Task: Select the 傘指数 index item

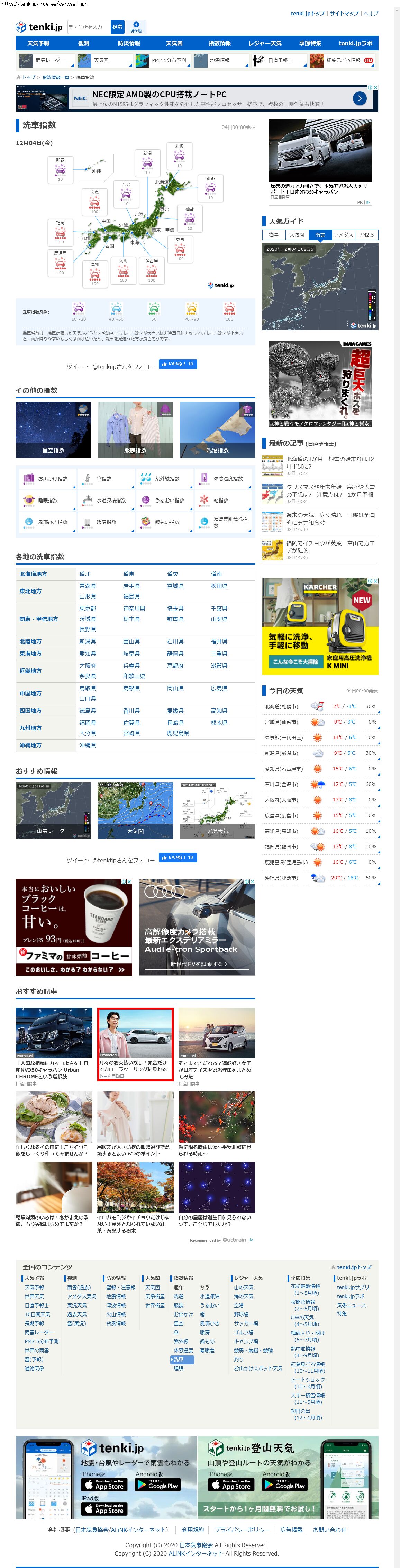Action: 104,478
